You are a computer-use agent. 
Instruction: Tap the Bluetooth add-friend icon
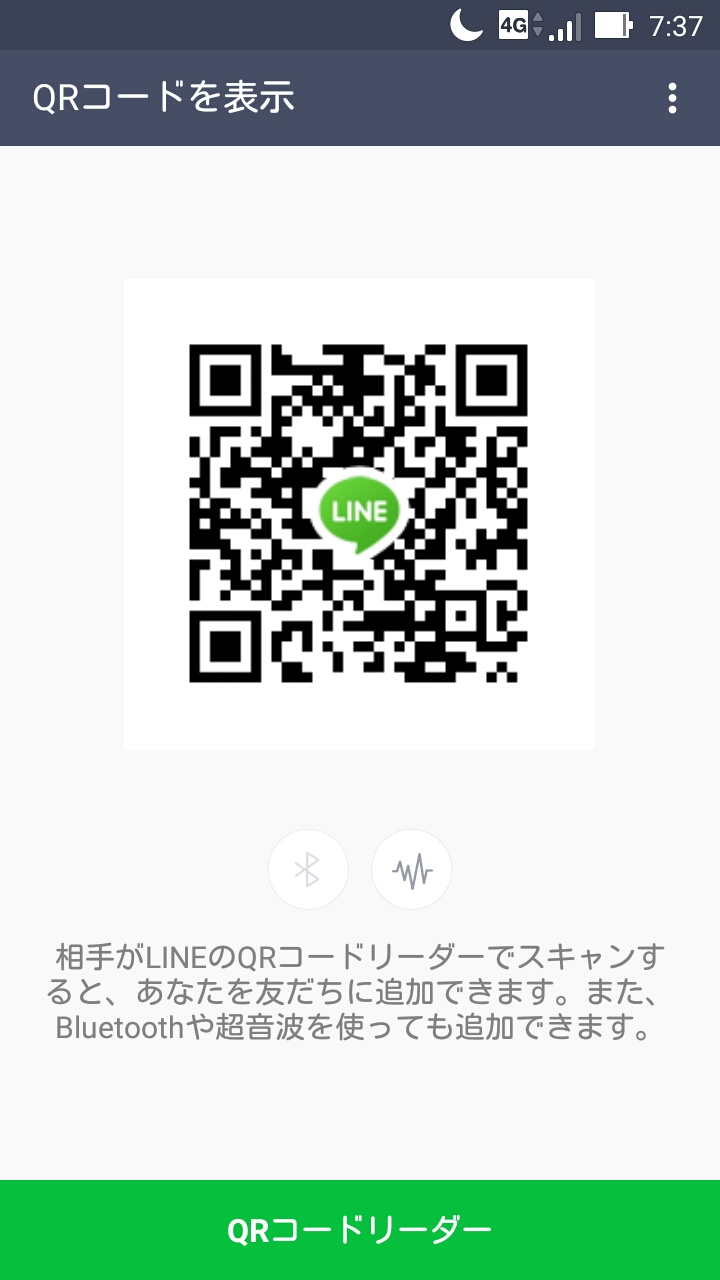click(x=308, y=870)
